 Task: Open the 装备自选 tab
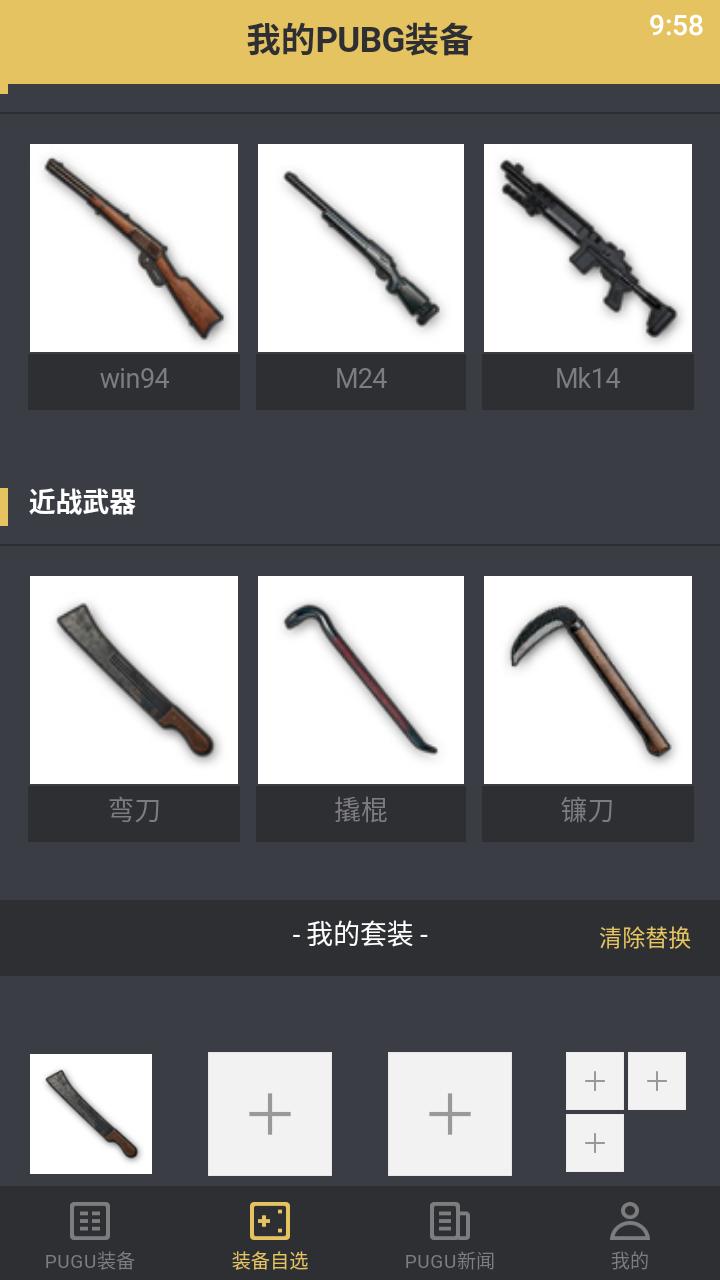coord(270,1235)
